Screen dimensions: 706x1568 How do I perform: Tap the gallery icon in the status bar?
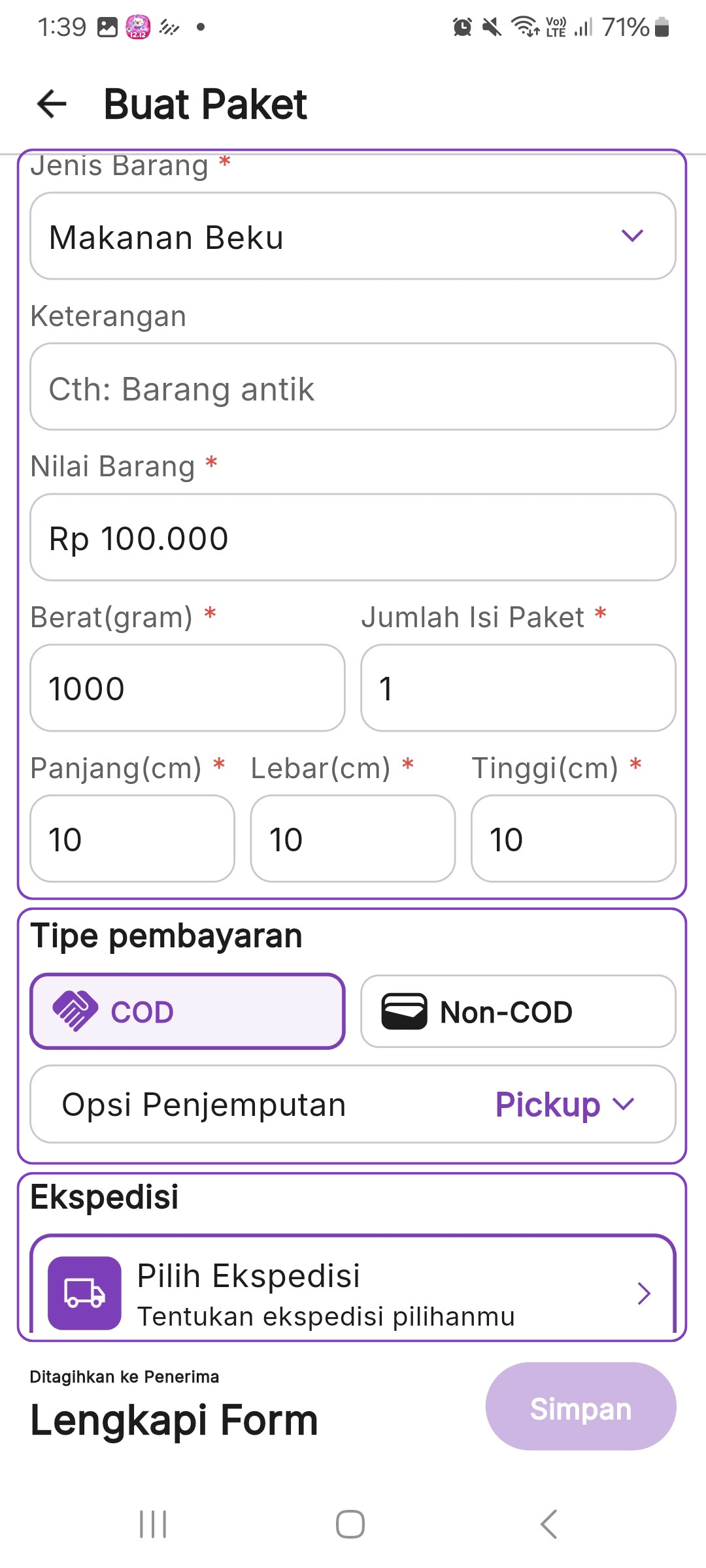(x=109, y=26)
